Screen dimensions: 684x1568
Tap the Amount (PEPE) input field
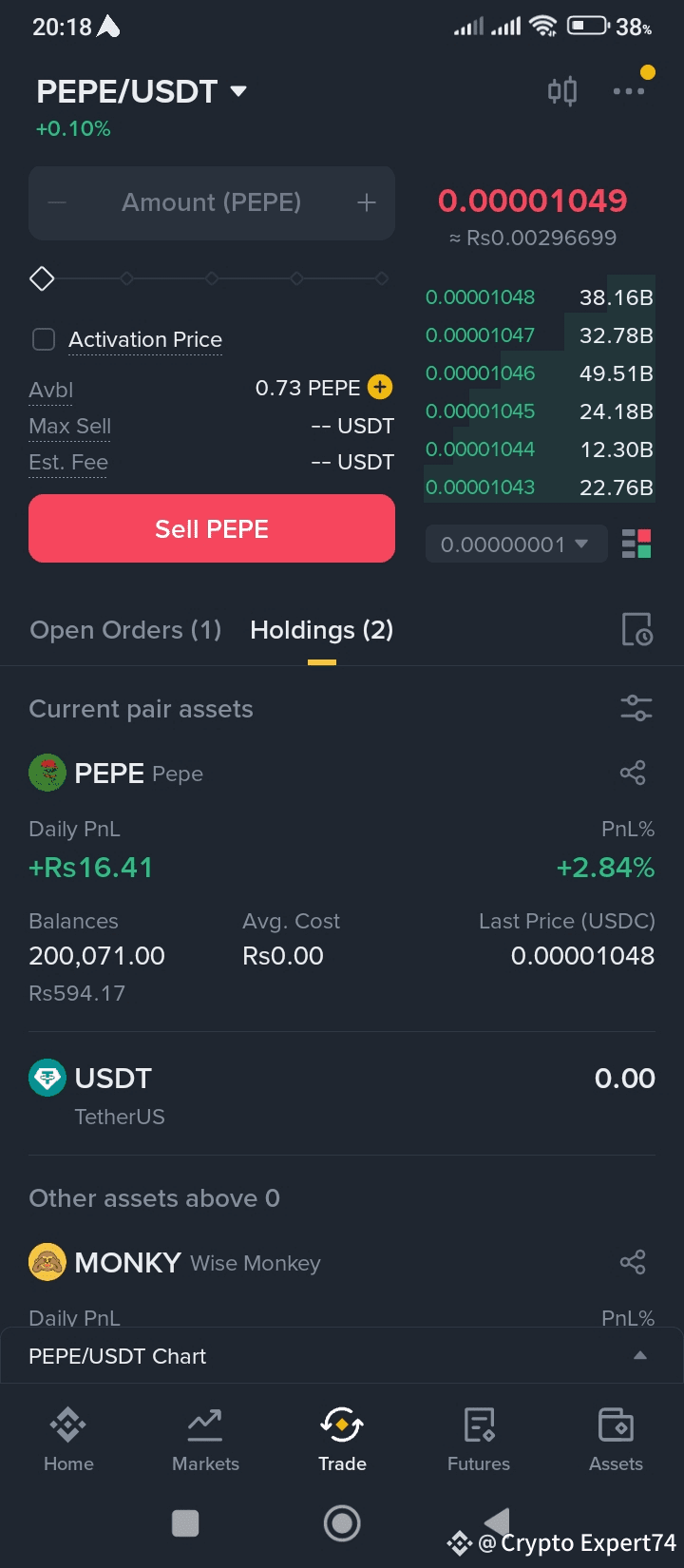point(211,202)
